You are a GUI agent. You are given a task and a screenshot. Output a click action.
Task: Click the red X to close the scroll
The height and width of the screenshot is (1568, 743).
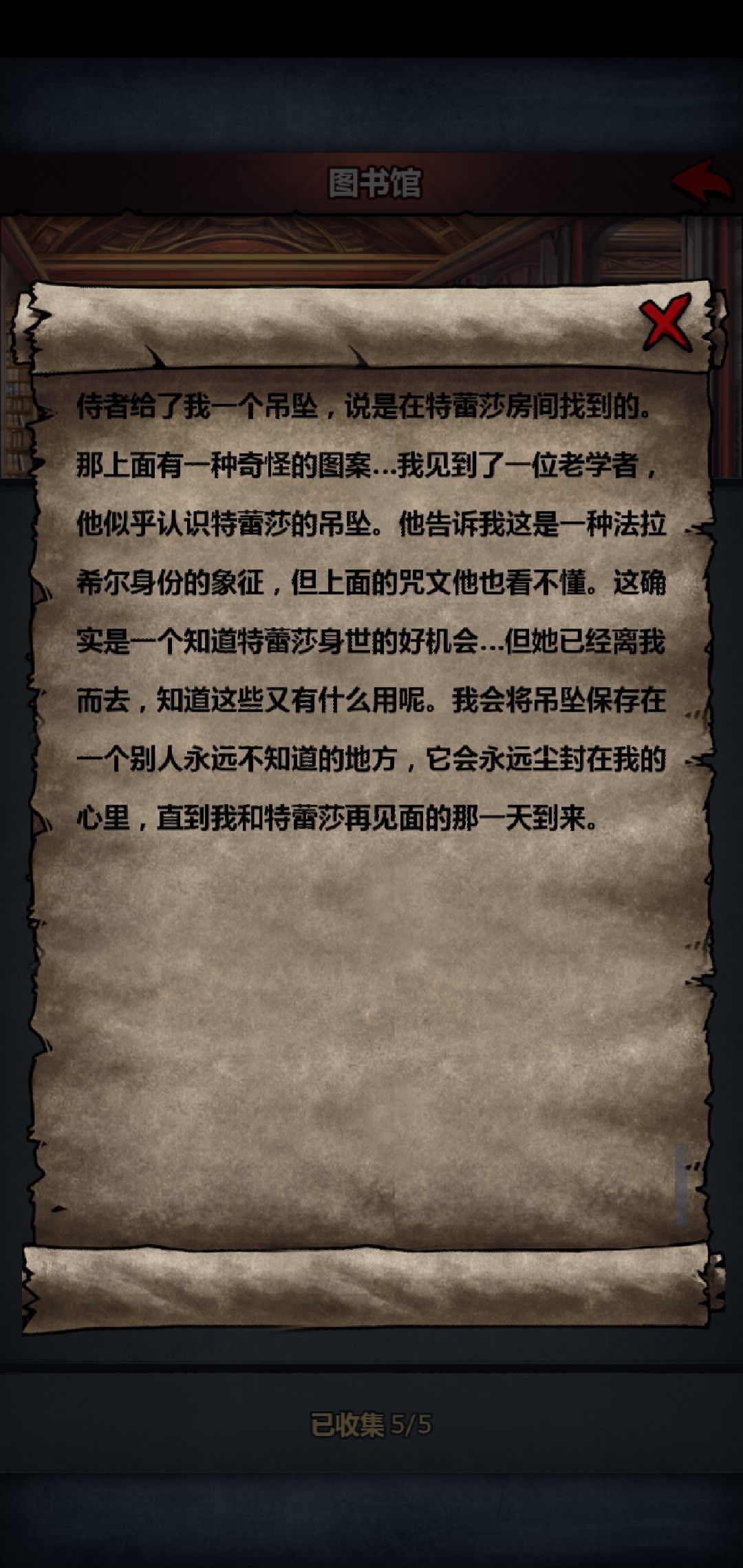click(x=665, y=323)
